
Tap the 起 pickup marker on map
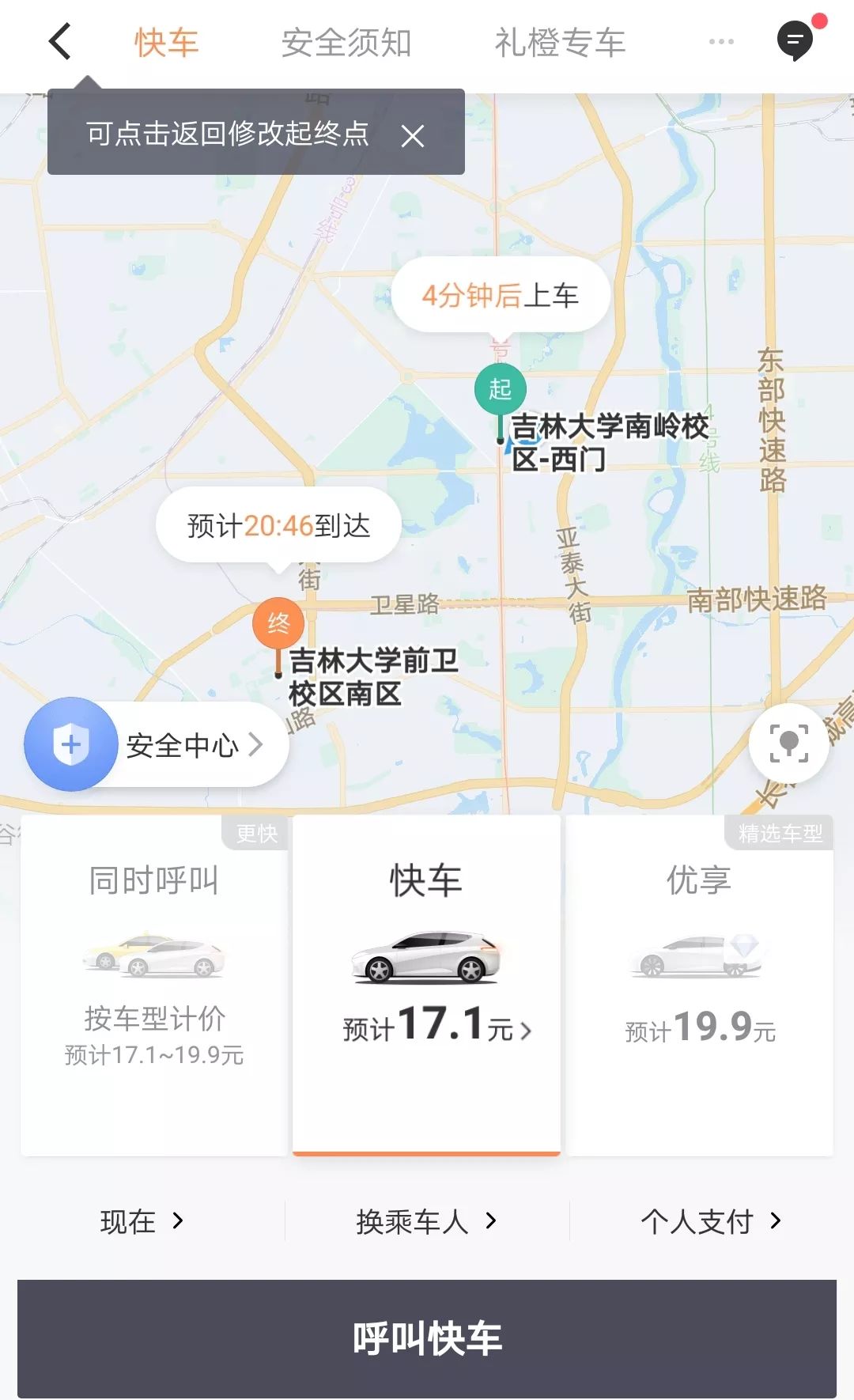pyautogui.click(x=500, y=389)
